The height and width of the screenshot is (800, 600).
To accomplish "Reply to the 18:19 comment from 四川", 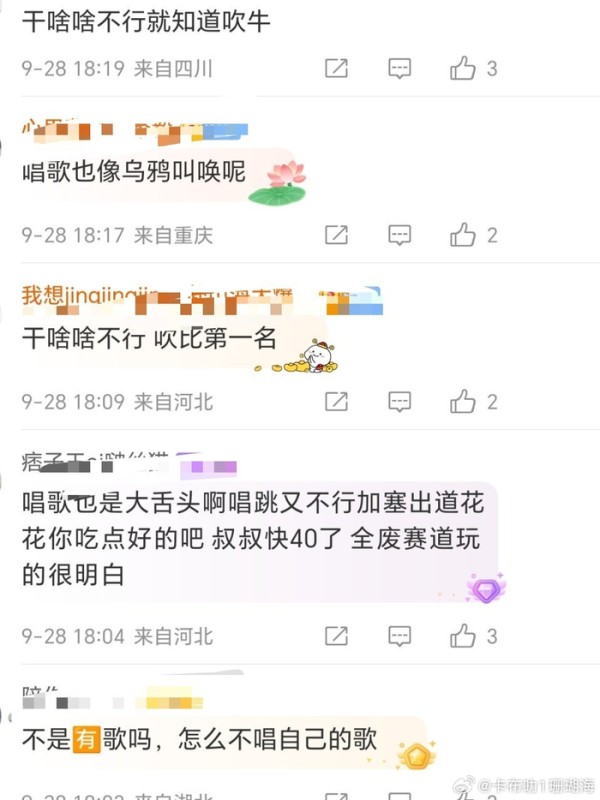I will tap(399, 69).
